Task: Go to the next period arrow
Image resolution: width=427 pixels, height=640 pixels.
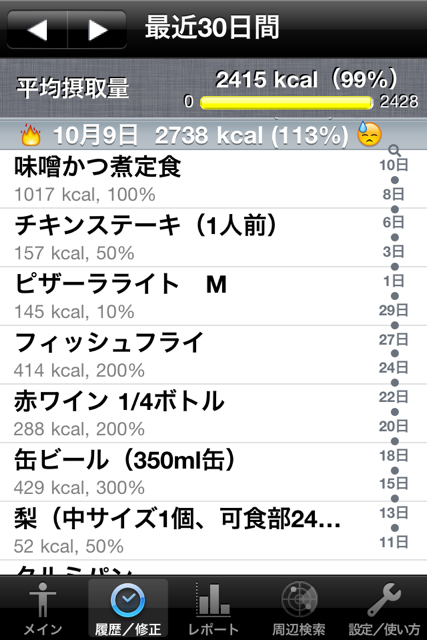Action: click(x=97, y=30)
